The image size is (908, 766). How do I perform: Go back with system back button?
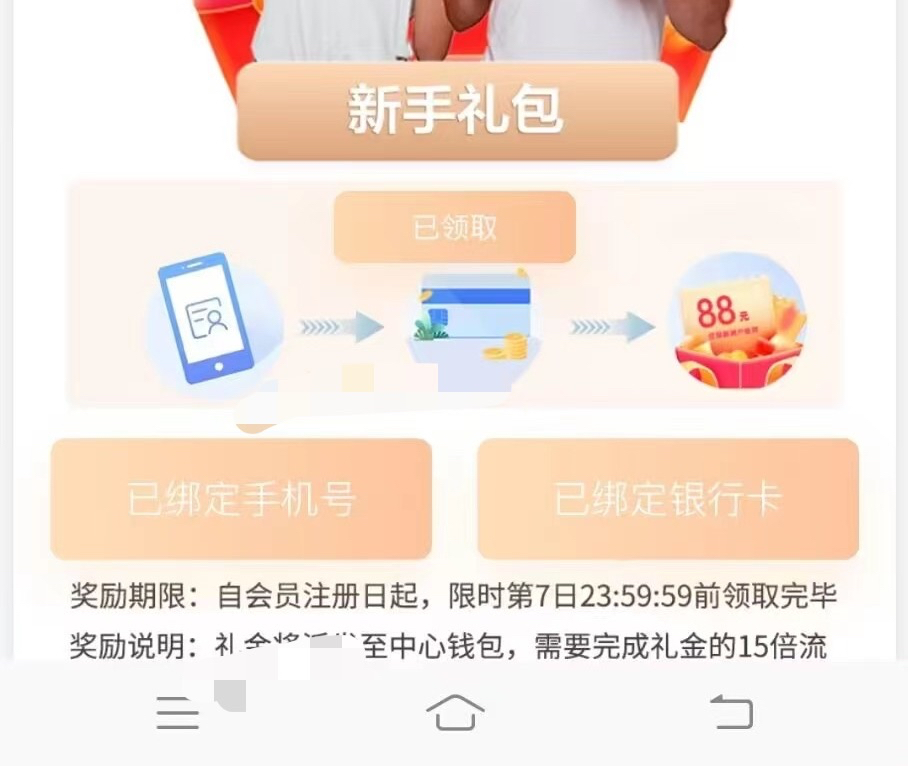(731, 713)
